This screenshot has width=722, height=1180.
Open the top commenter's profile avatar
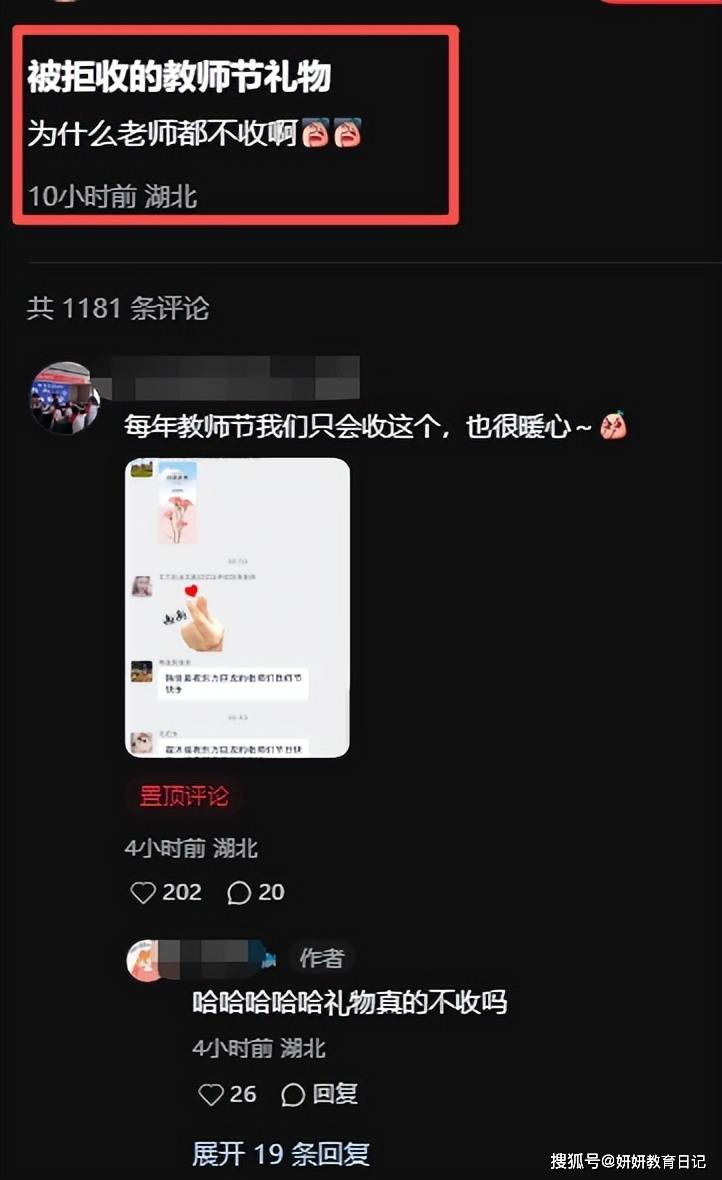[64, 398]
